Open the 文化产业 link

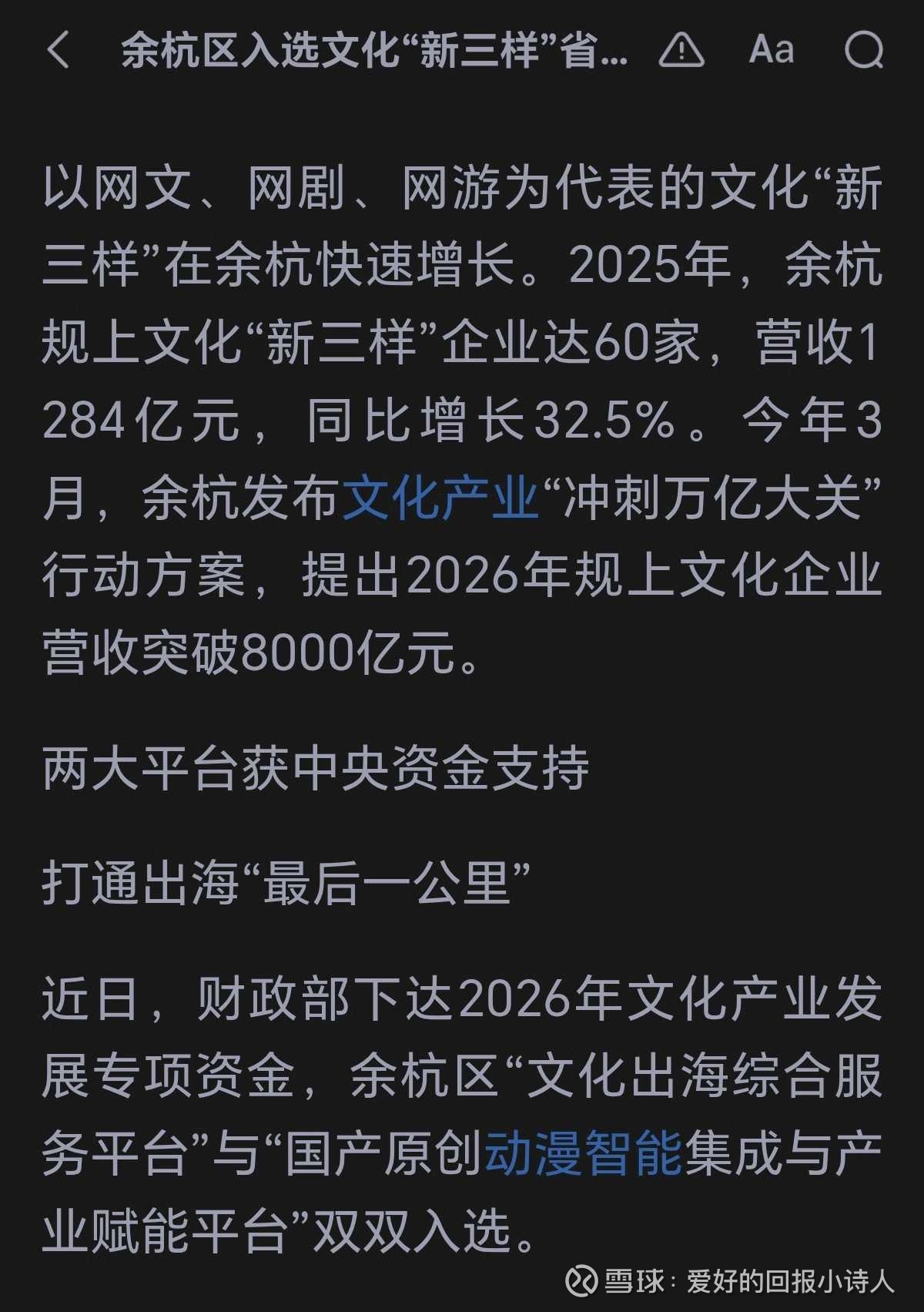pyautogui.click(x=440, y=498)
